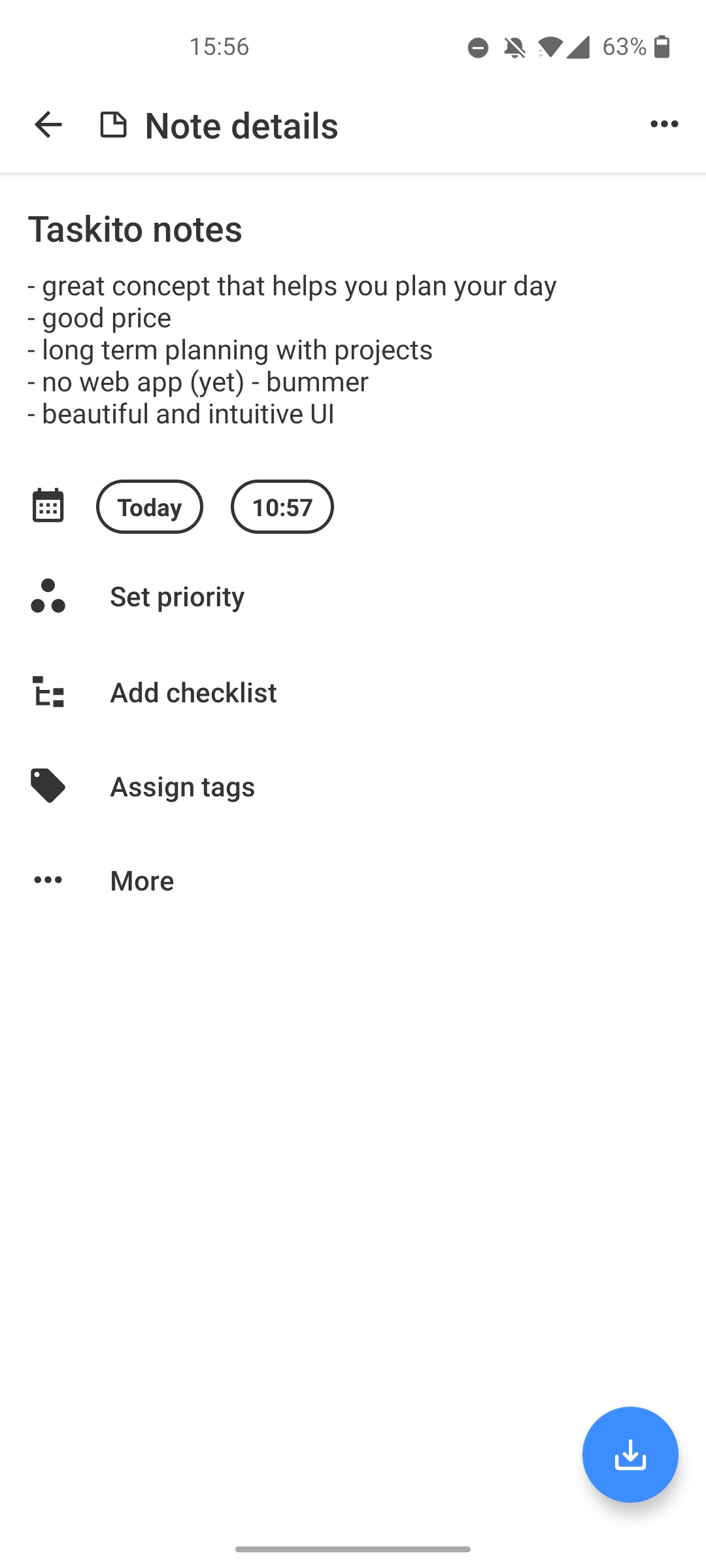This screenshot has height=1568, width=706.
Task: Tap the blue save floating action button
Action: click(630, 1455)
